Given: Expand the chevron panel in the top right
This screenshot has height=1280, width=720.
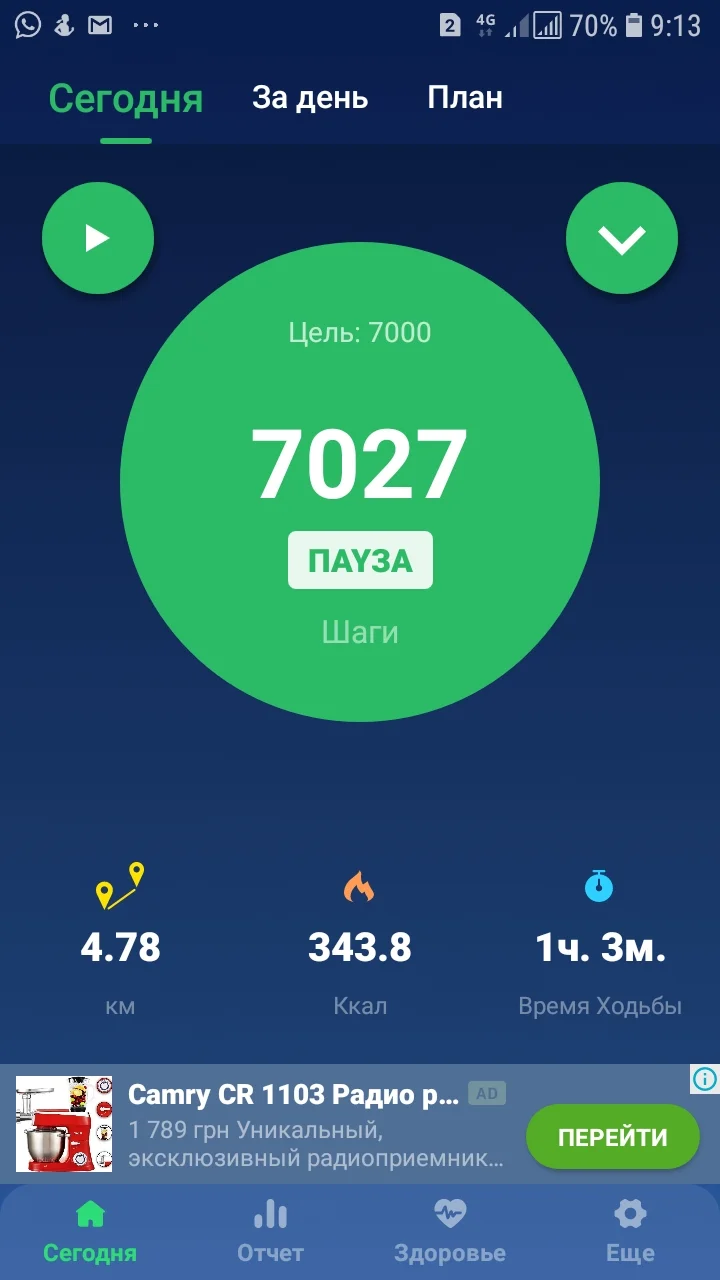Looking at the screenshot, I should pos(622,237).
